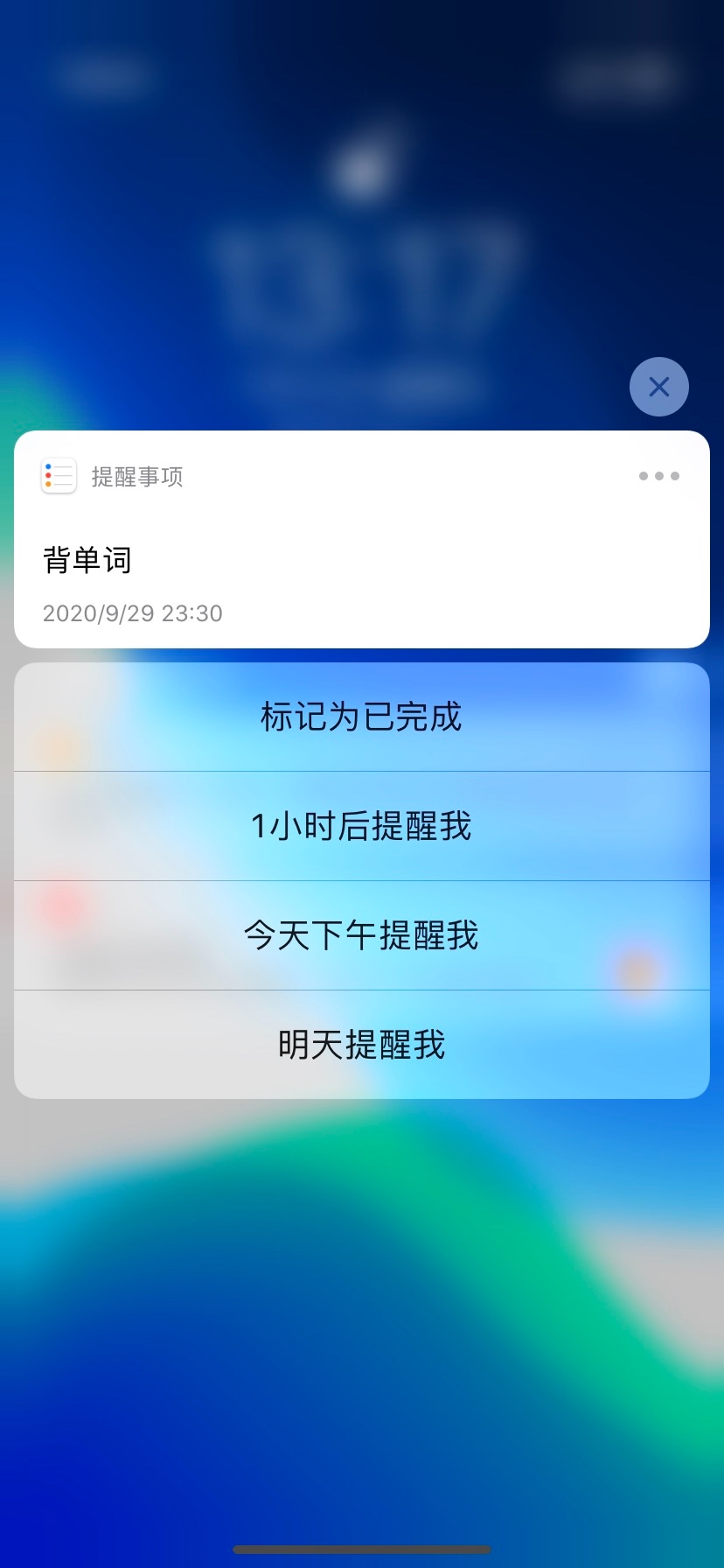Image resolution: width=724 pixels, height=1568 pixels.
Task: Dismiss the expanded notification with X
Action: (x=658, y=387)
